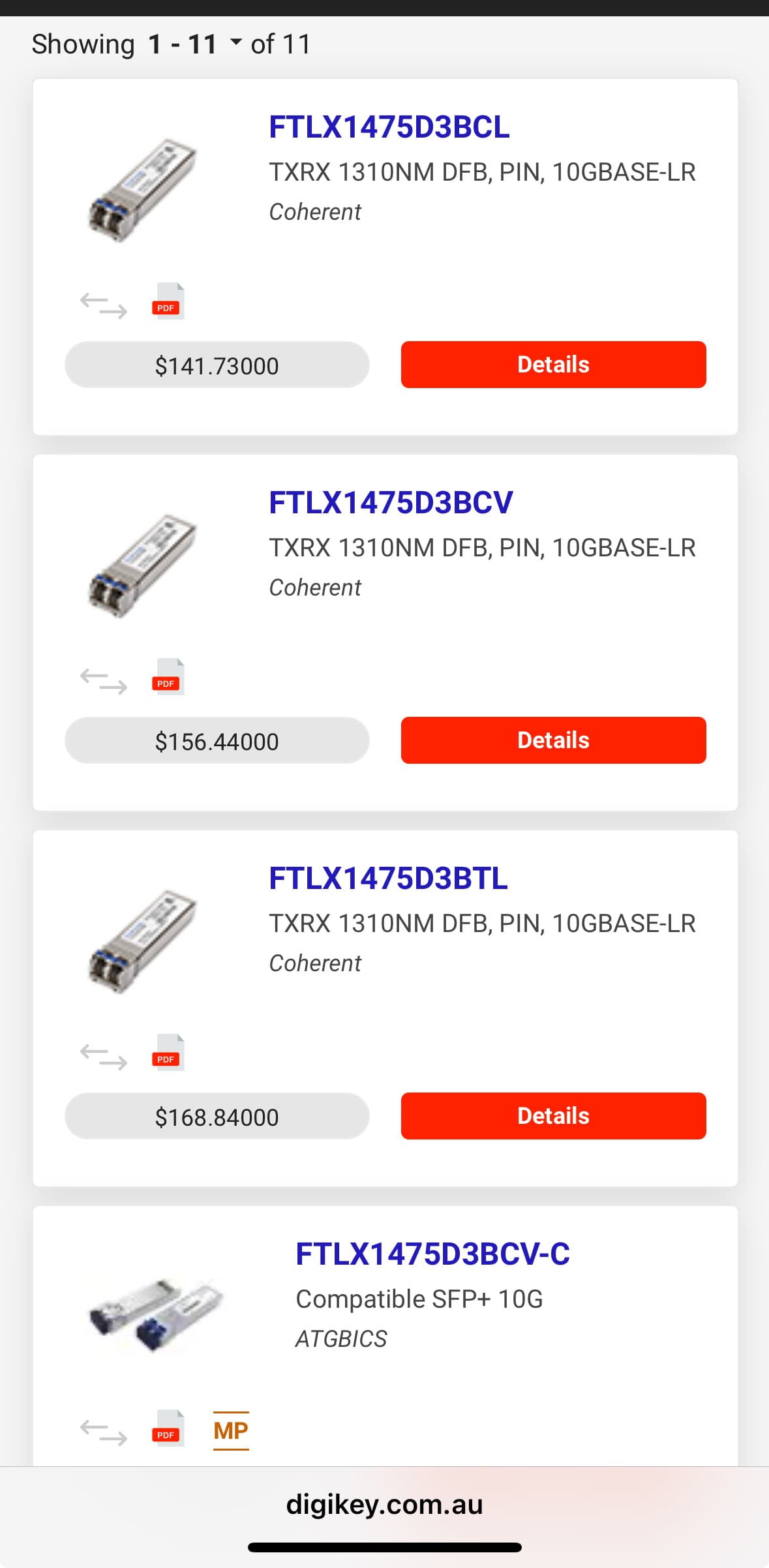Viewport: 769px width, 1568px height.
Task: Open the product image of FTLX1475D3BCL
Action: (142, 190)
